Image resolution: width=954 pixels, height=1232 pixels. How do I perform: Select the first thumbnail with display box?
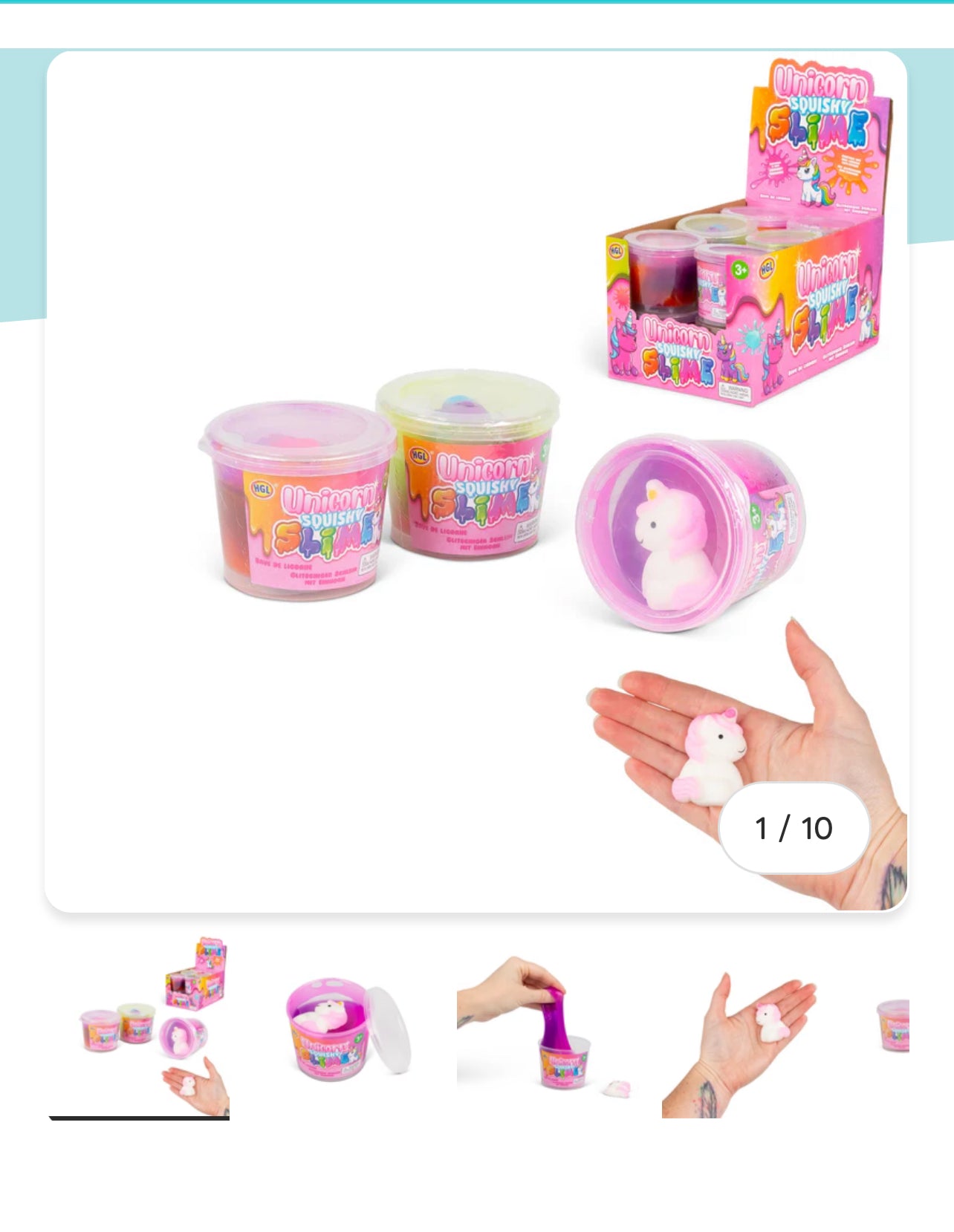coord(140,1028)
